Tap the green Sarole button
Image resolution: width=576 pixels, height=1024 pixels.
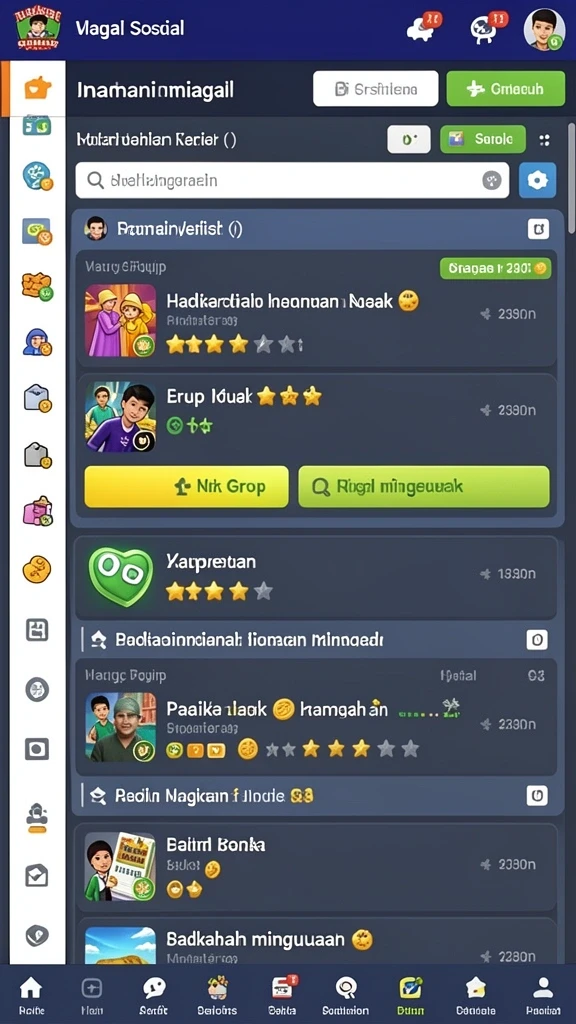click(483, 139)
